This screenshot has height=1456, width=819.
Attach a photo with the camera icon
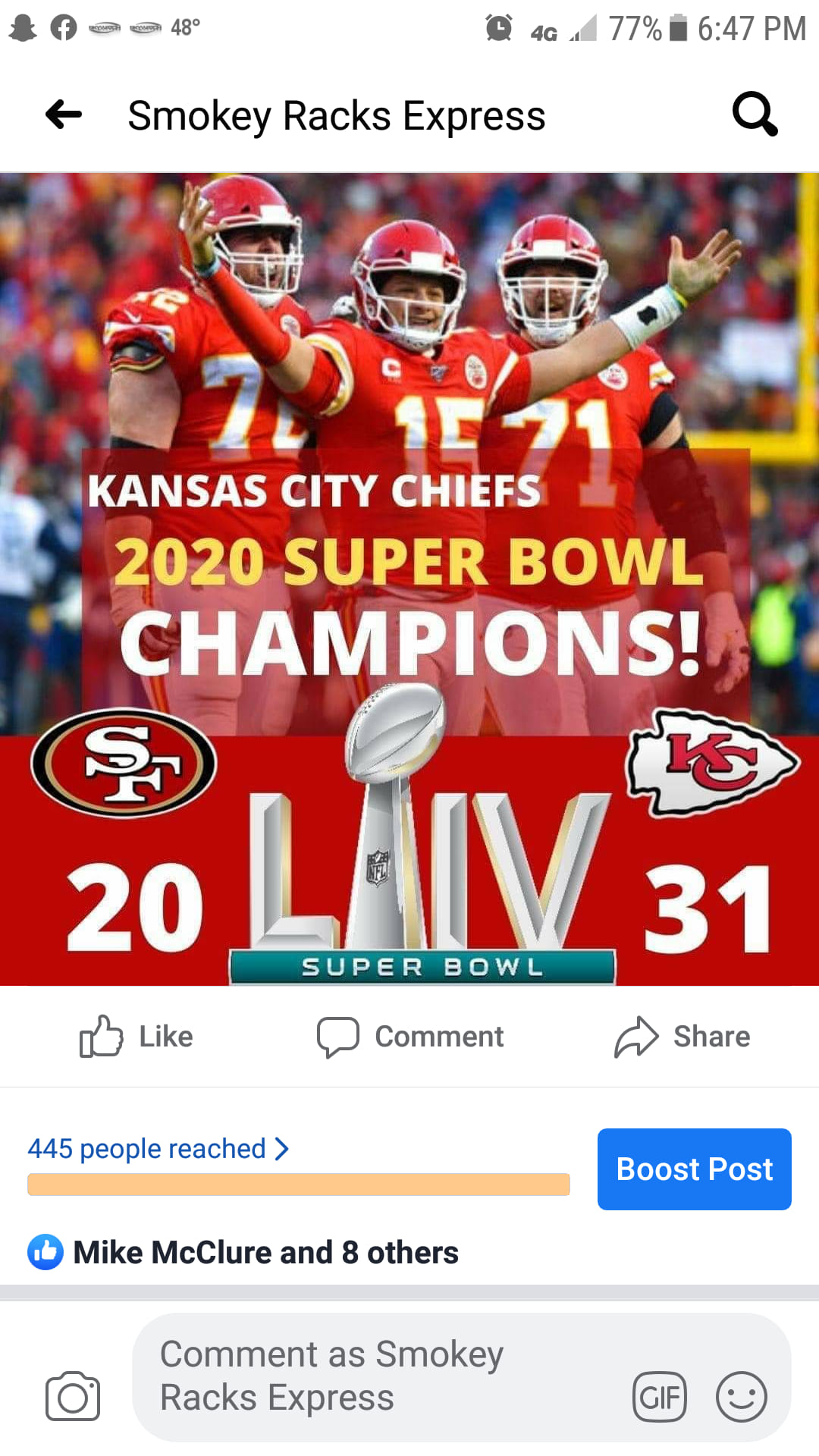(73, 1396)
